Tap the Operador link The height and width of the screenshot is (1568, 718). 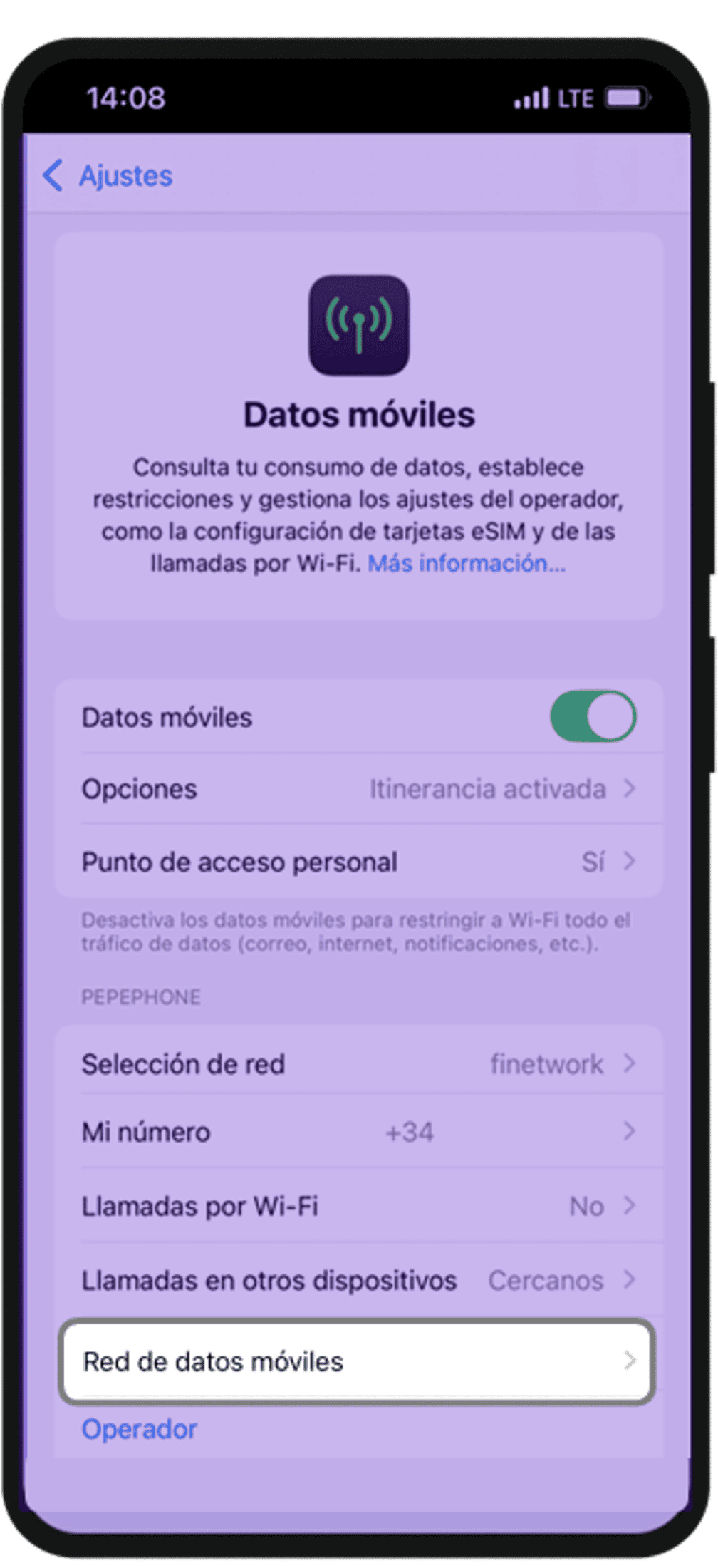140,1429
